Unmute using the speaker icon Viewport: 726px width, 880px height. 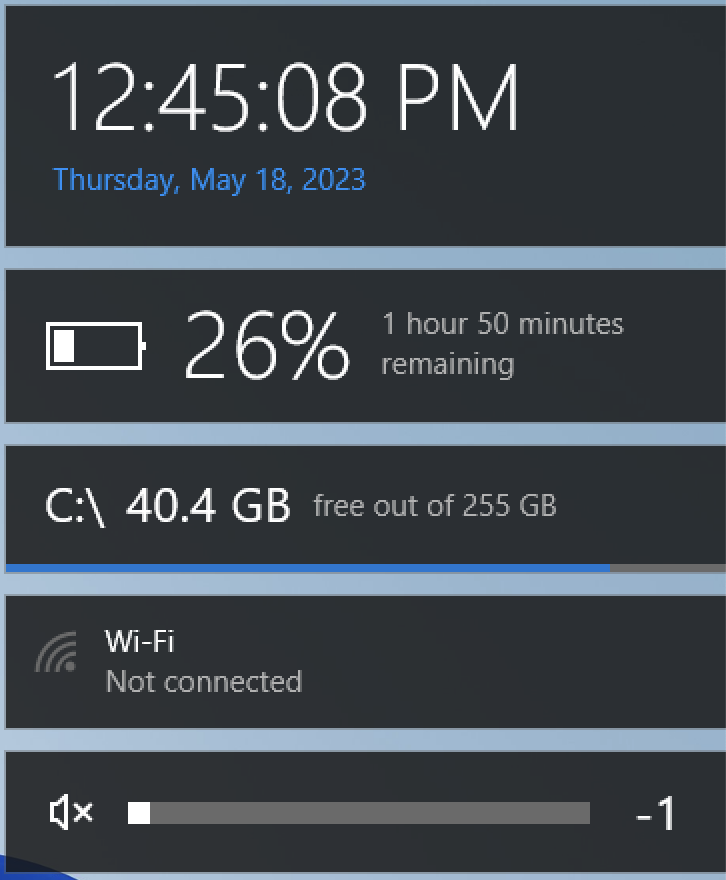71,813
